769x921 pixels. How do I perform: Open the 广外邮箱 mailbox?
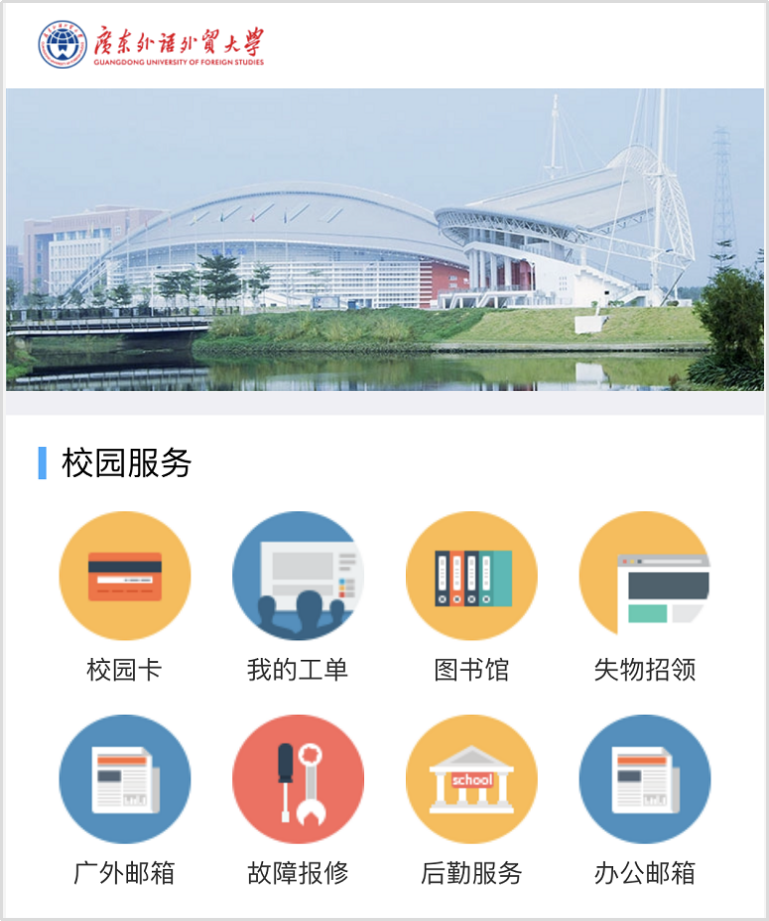coord(124,779)
